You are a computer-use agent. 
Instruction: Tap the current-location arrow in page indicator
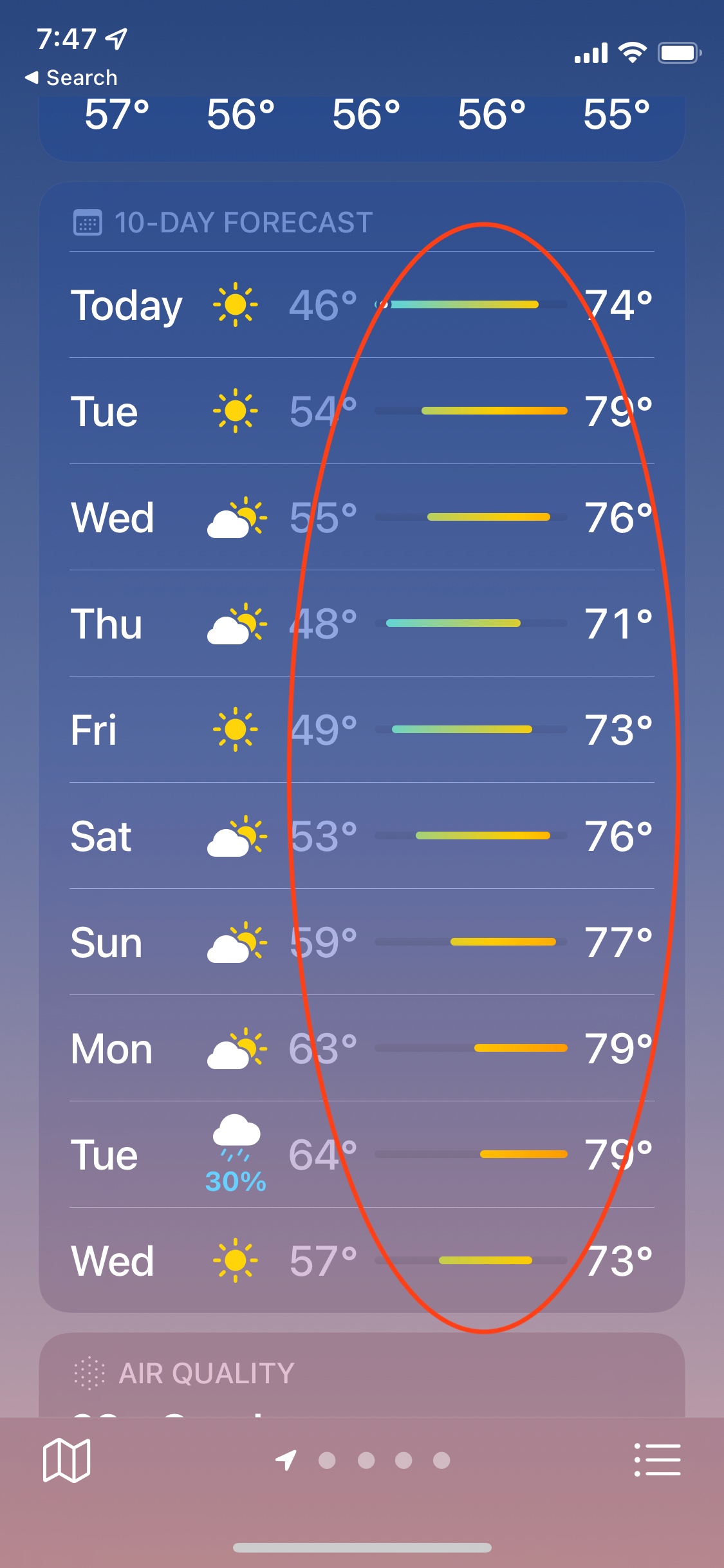point(286,1460)
